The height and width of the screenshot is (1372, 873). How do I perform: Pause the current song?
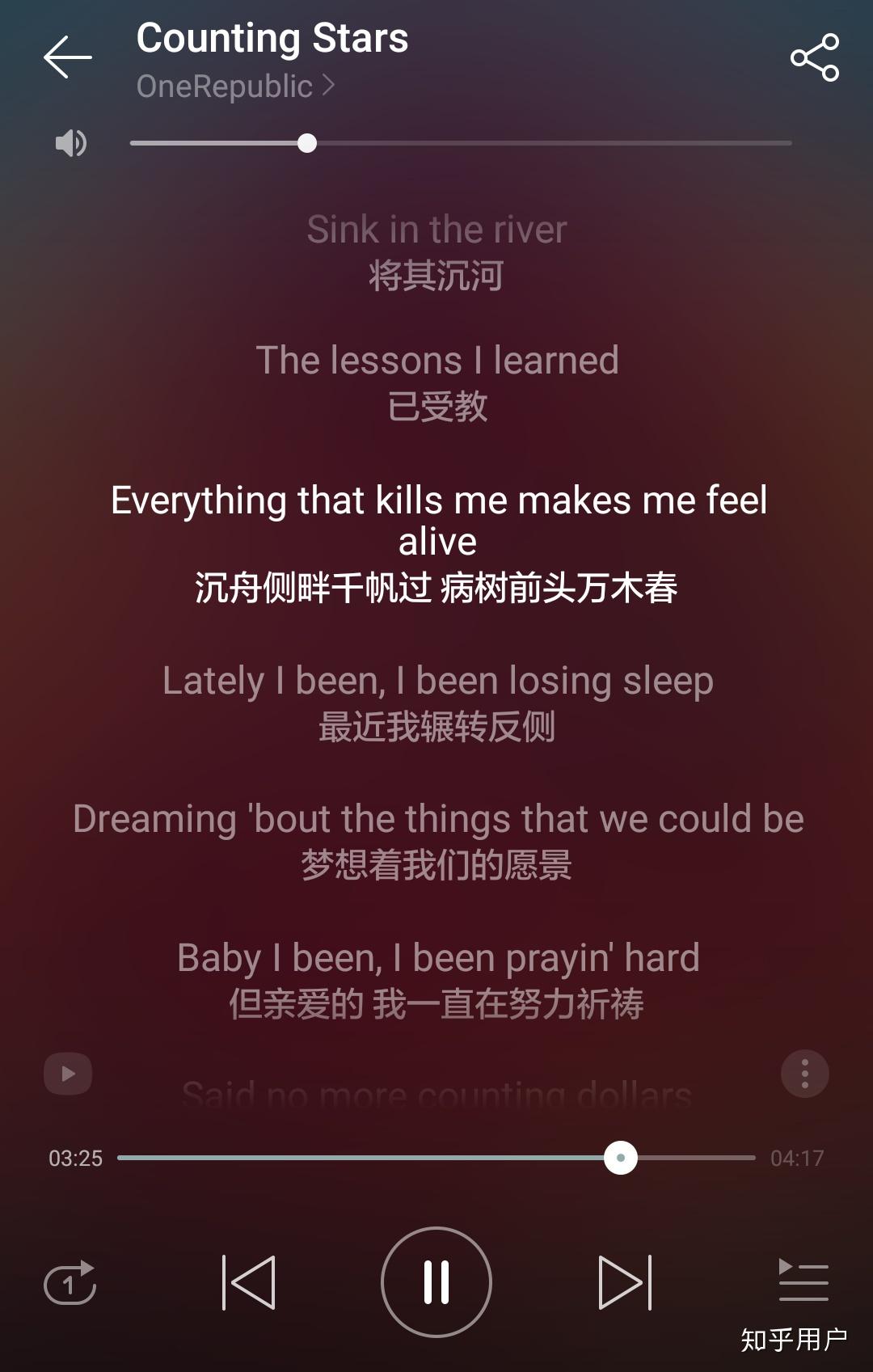tap(436, 1282)
